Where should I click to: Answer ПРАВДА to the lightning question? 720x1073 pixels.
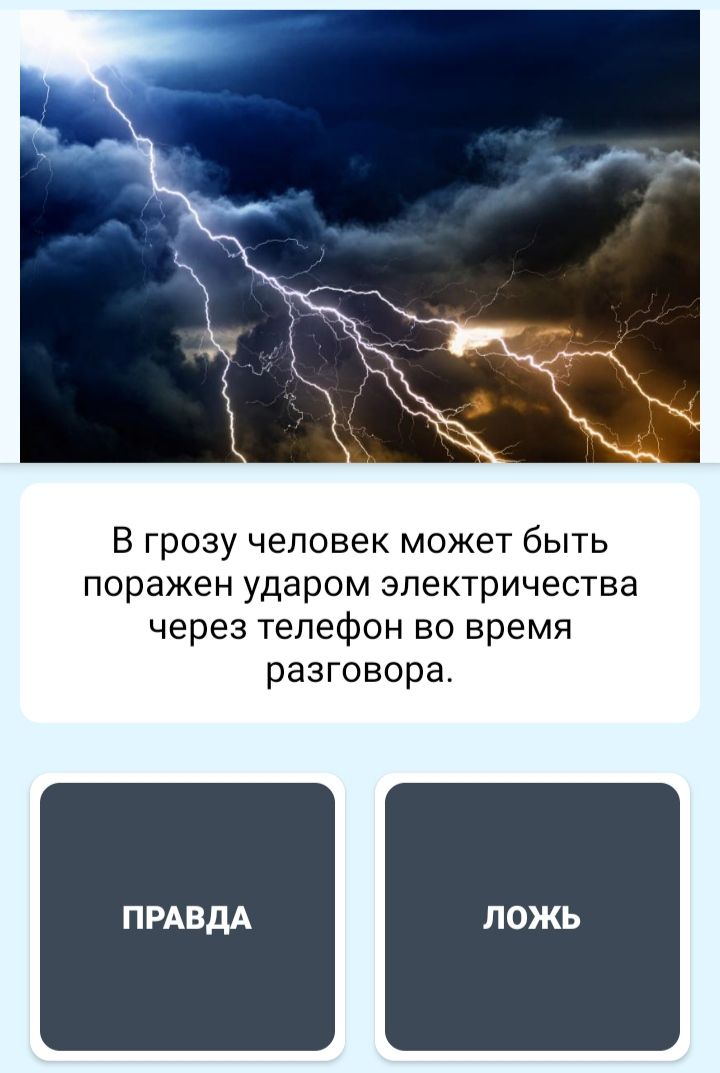tap(187, 916)
